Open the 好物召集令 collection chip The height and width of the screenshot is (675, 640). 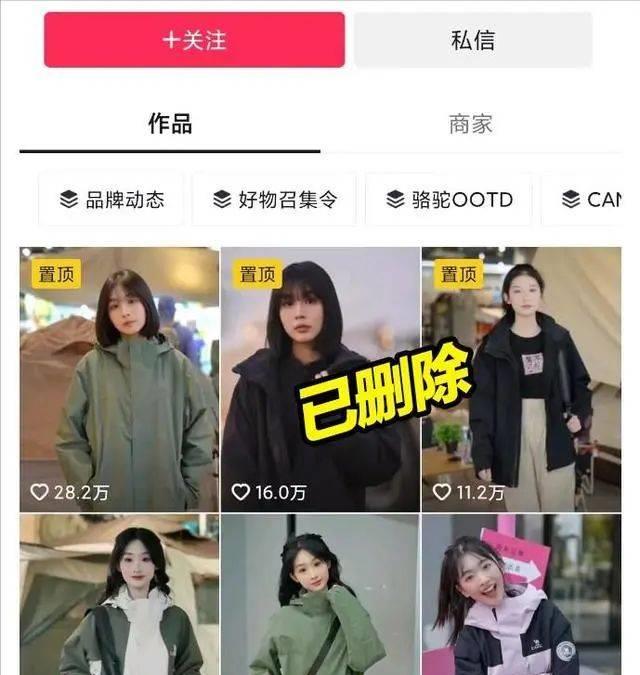click(x=274, y=199)
